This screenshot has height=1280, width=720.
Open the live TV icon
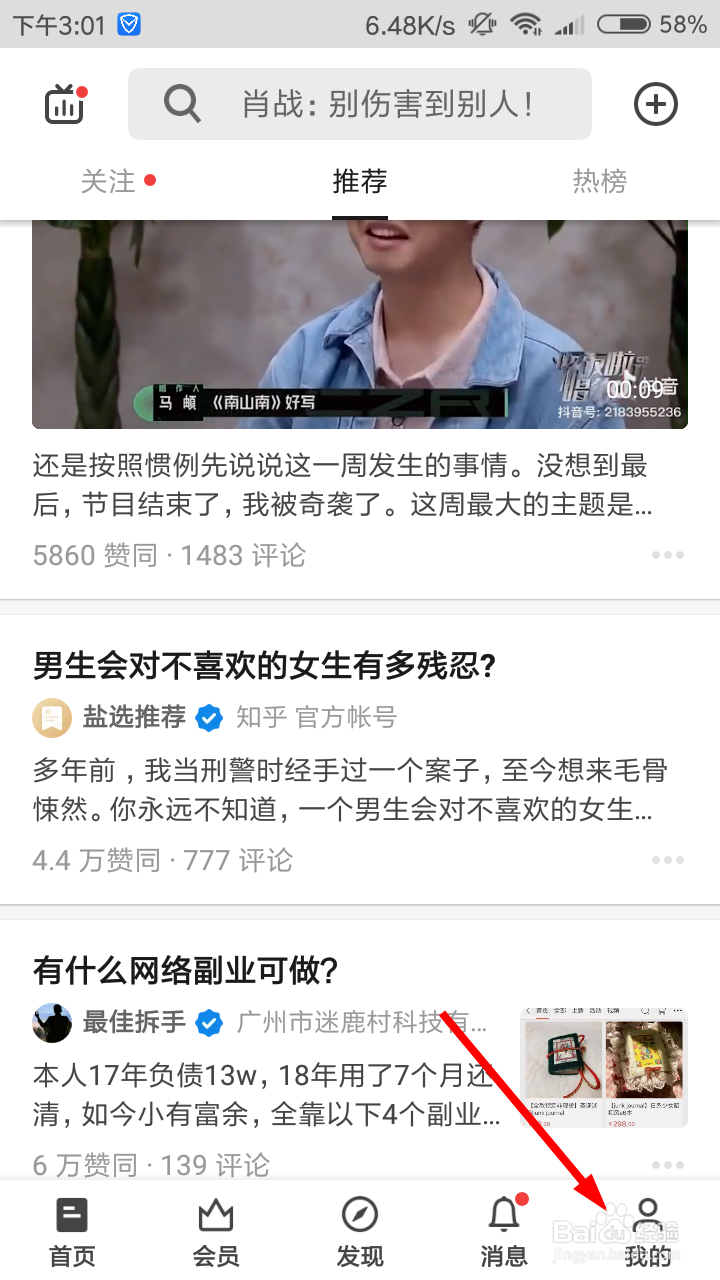click(66, 104)
